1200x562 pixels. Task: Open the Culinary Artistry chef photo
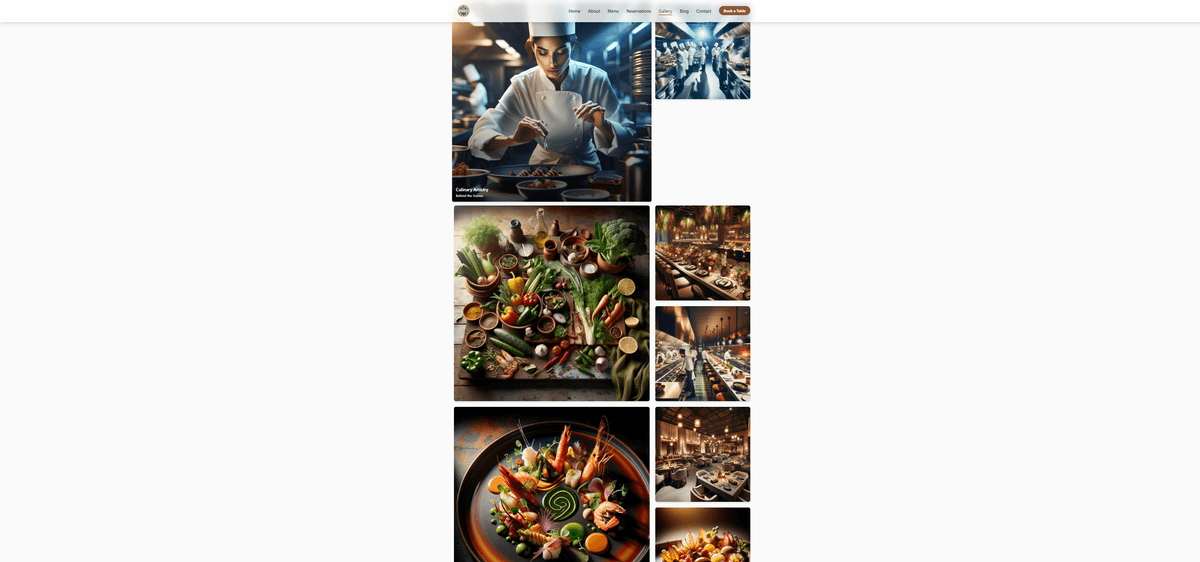(551, 110)
